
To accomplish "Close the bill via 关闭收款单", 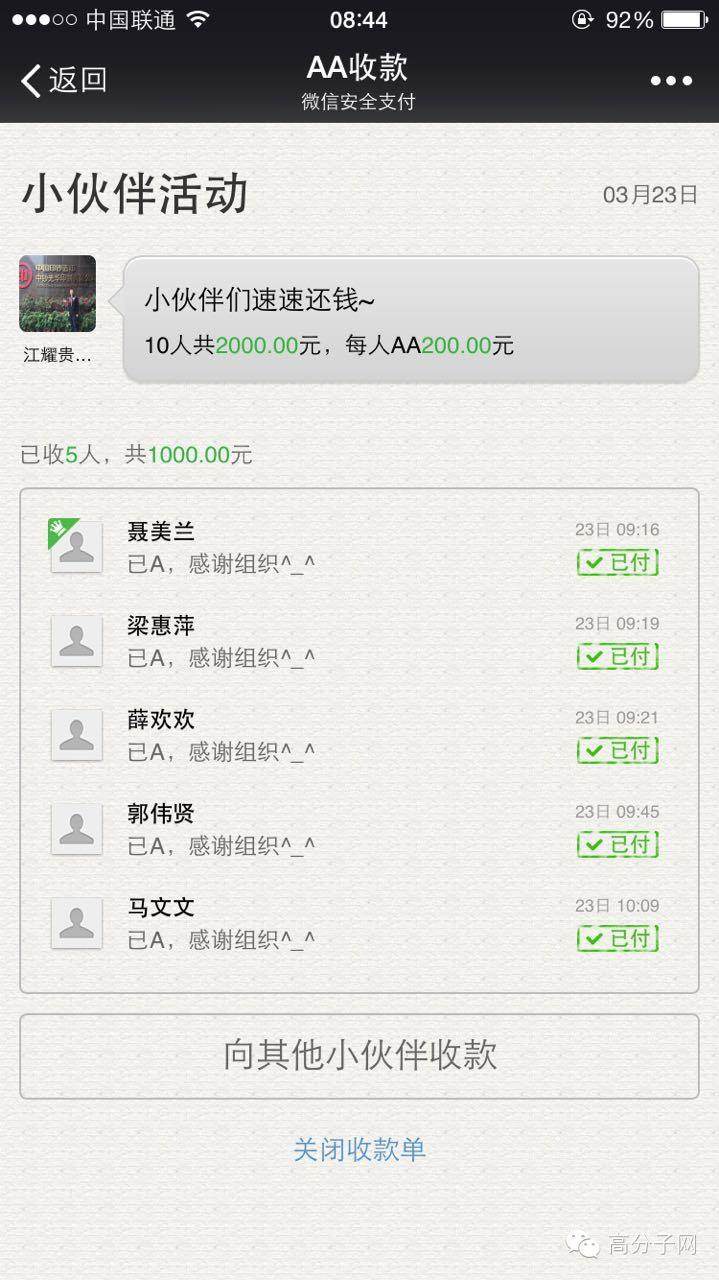I will click(359, 1149).
